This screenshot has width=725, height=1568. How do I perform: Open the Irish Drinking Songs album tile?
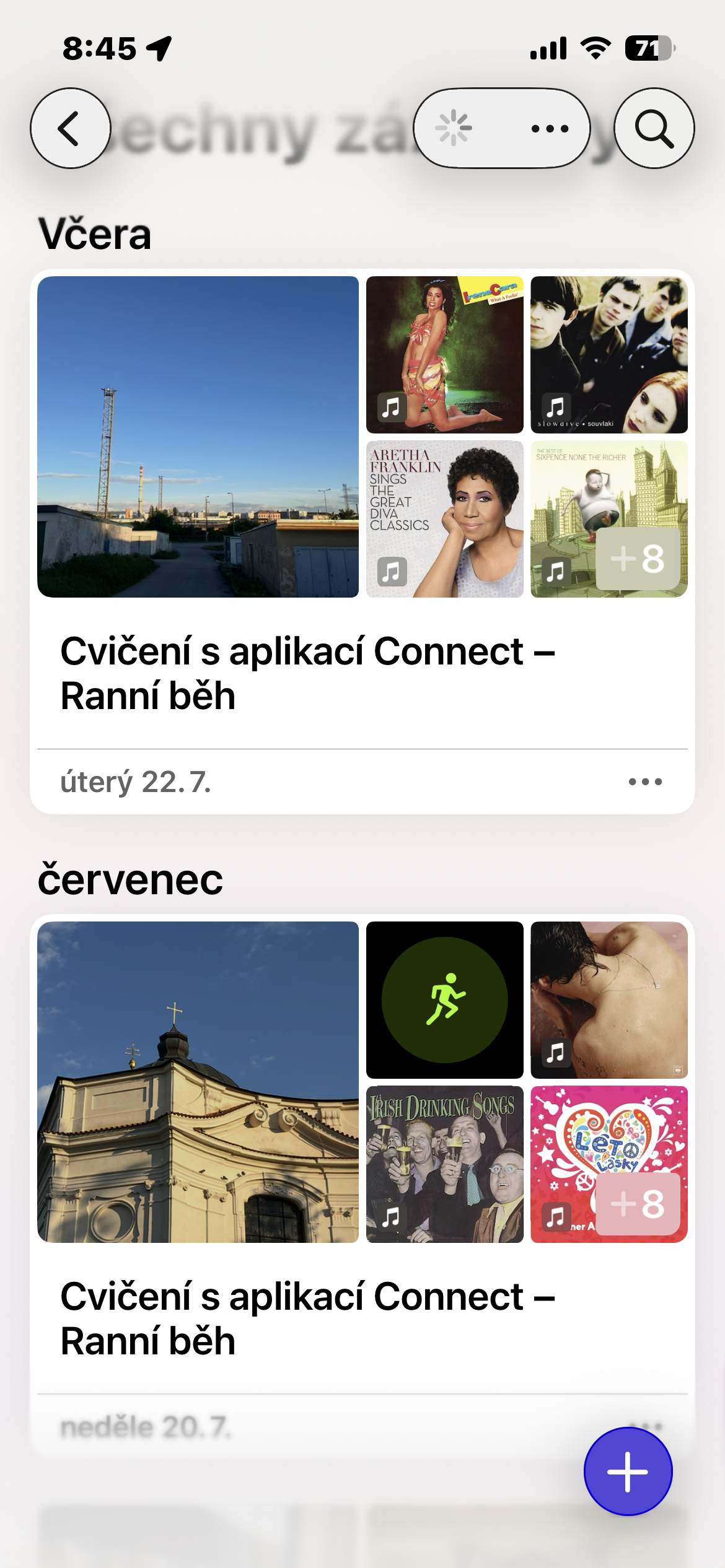coord(444,1164)
